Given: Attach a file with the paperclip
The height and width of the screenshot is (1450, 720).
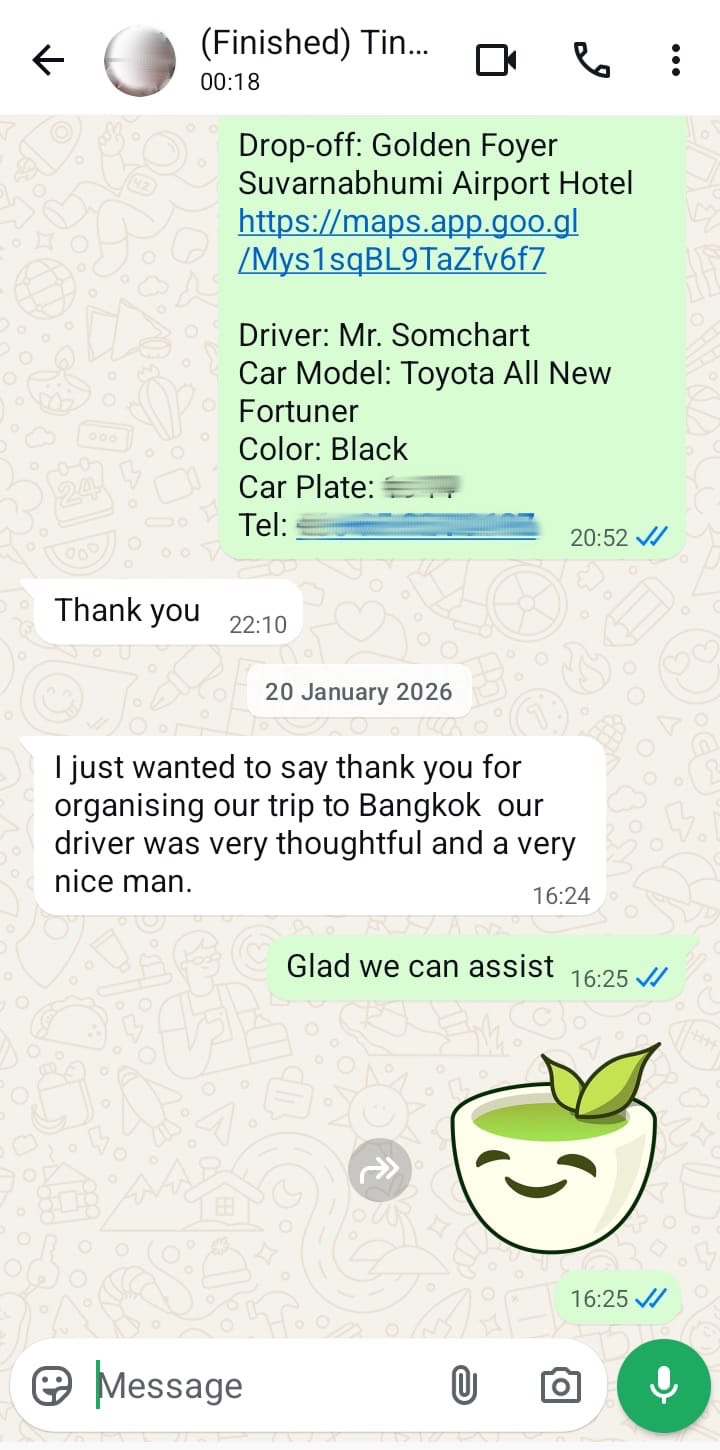Looking at the screenshot, I should [x=463, y=1385].
